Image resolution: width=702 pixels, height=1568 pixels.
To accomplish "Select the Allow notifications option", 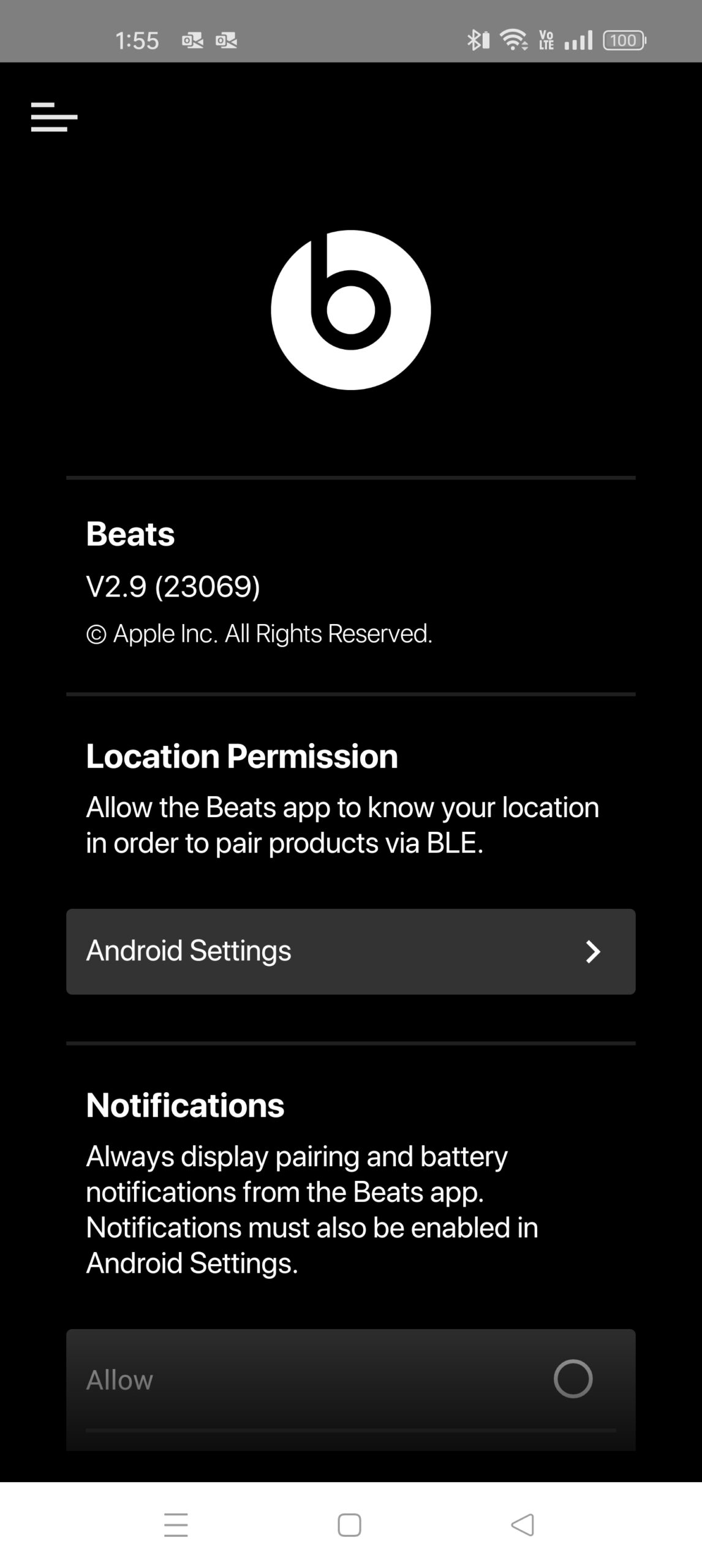I will [572, 1379].
